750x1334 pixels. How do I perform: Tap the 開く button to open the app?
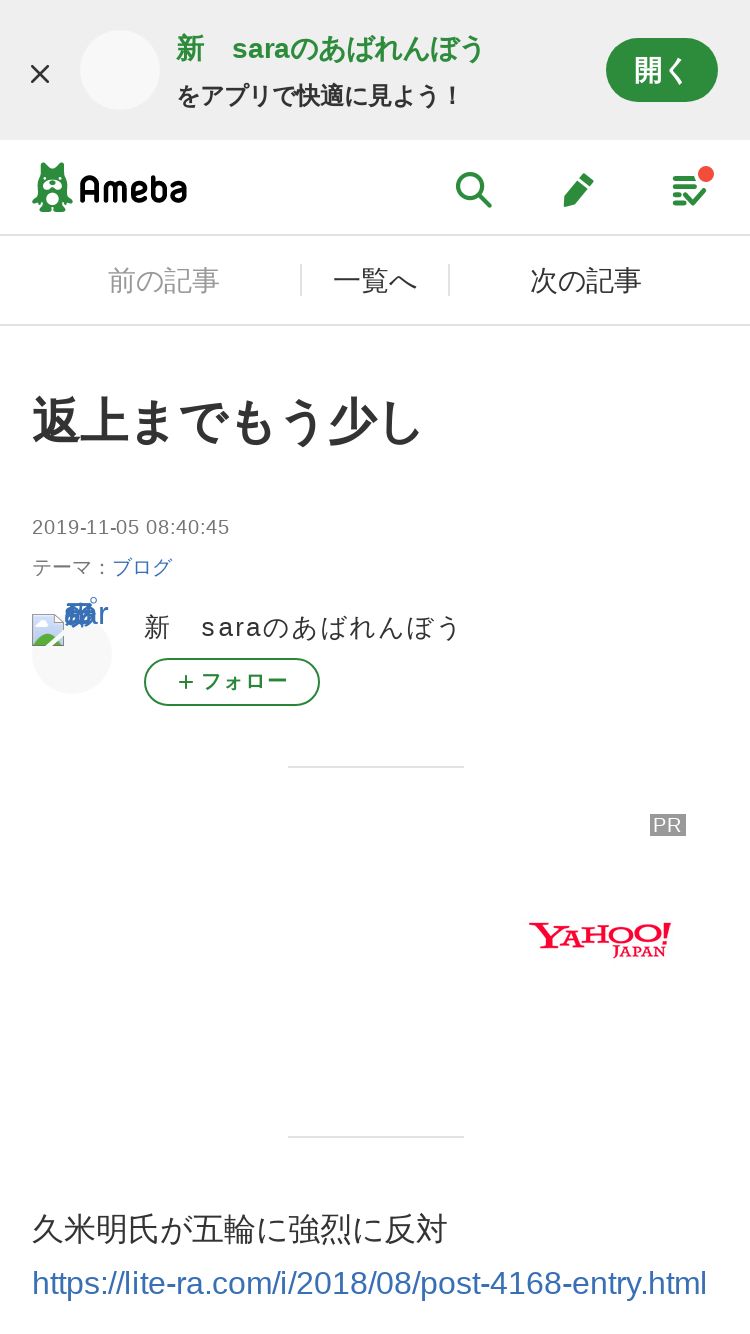click(662, 70)
